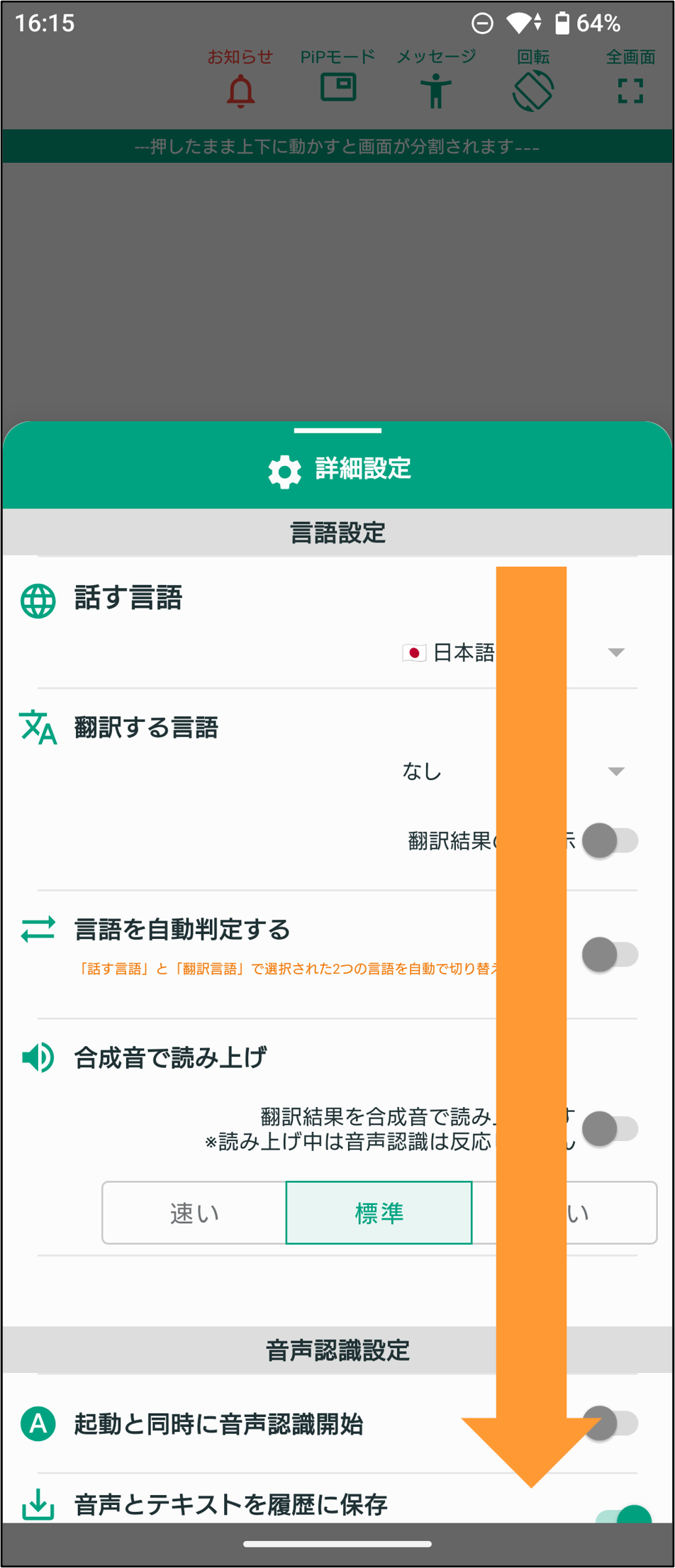The image size is (675, 1568).
Task: Enter 全画面 fullscreen mode
Action: click(x=630, y=79)
